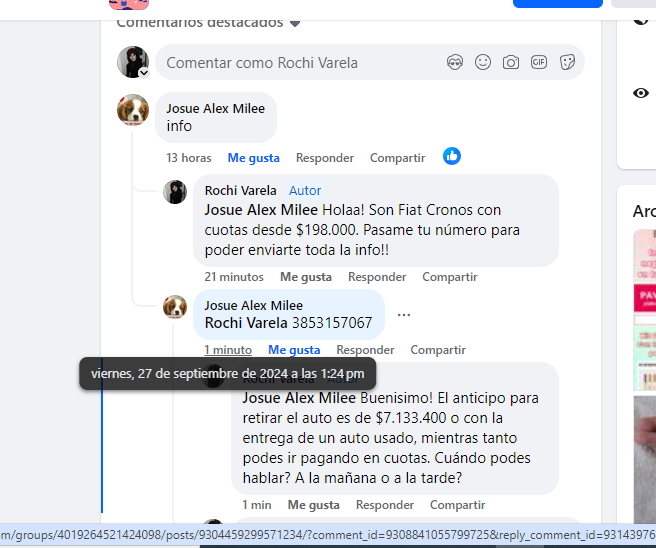Open options menu for the 3853157067 comment
The width and height of the screenshot is (656, 548).
click(x=403, y=314)
